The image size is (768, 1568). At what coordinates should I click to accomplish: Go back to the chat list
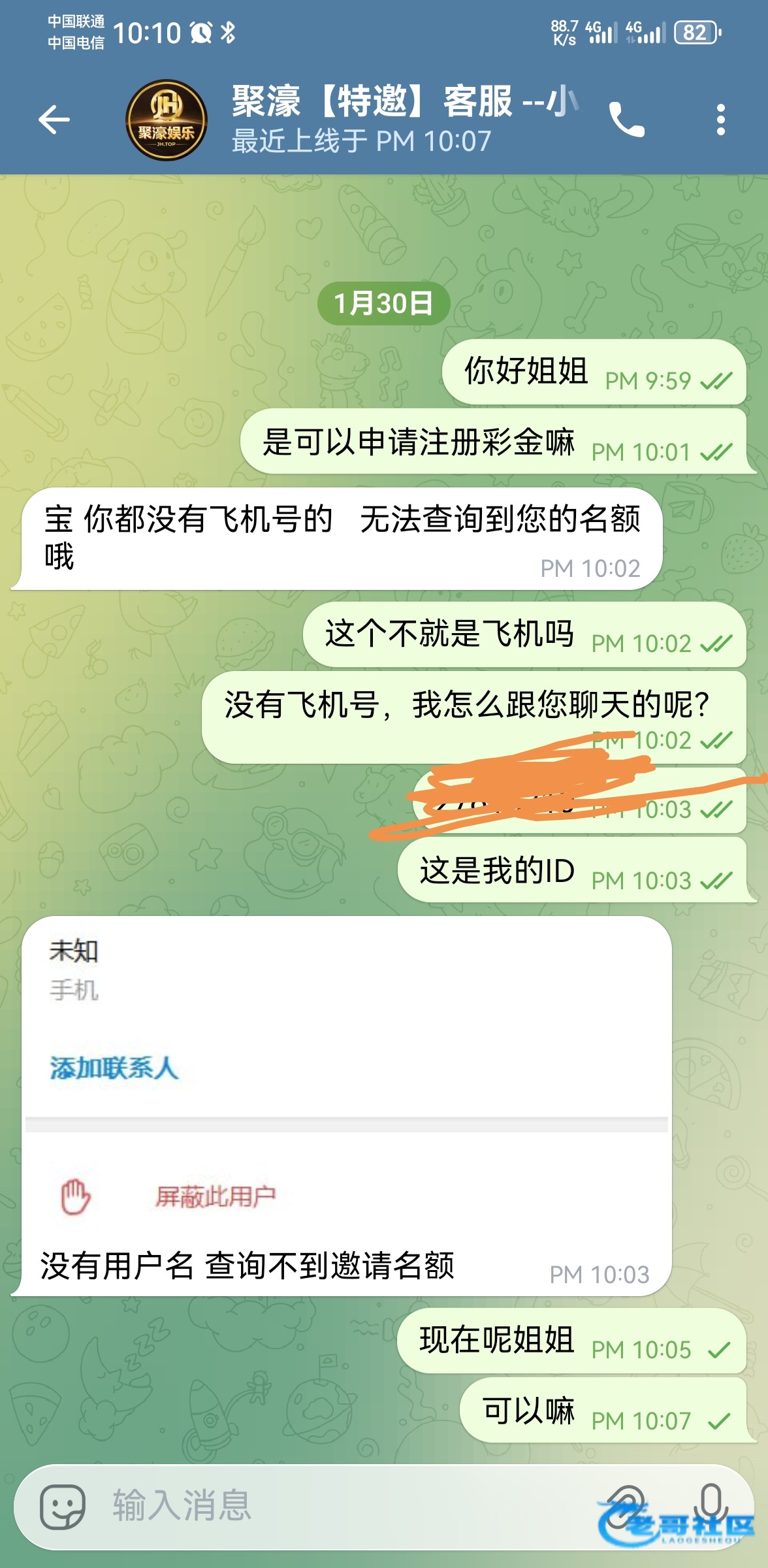[x=54, y=120]
